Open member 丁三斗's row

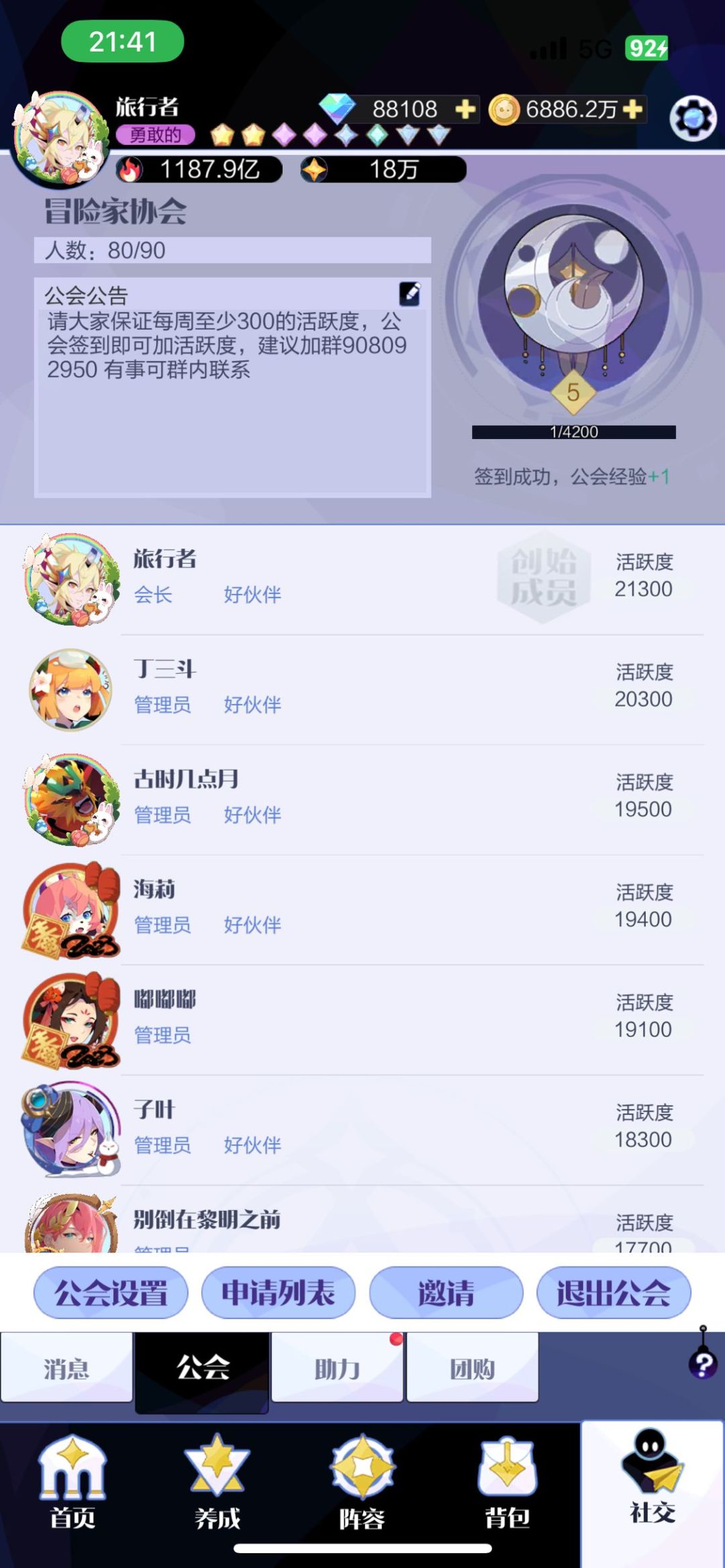[x=362, y=689]
